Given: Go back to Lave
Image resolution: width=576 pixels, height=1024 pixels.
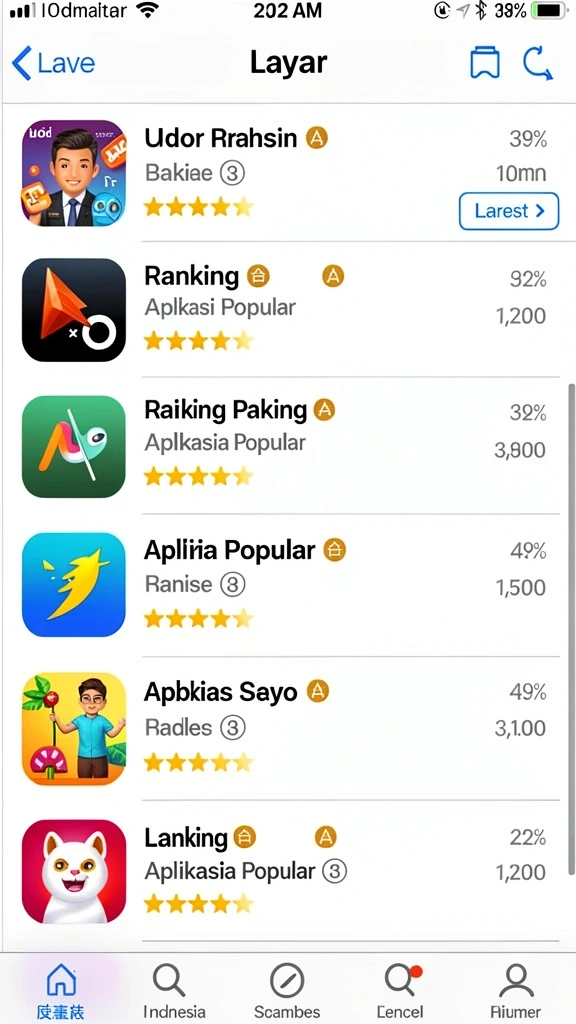Looking at the screenshot, I should (54, 63).
